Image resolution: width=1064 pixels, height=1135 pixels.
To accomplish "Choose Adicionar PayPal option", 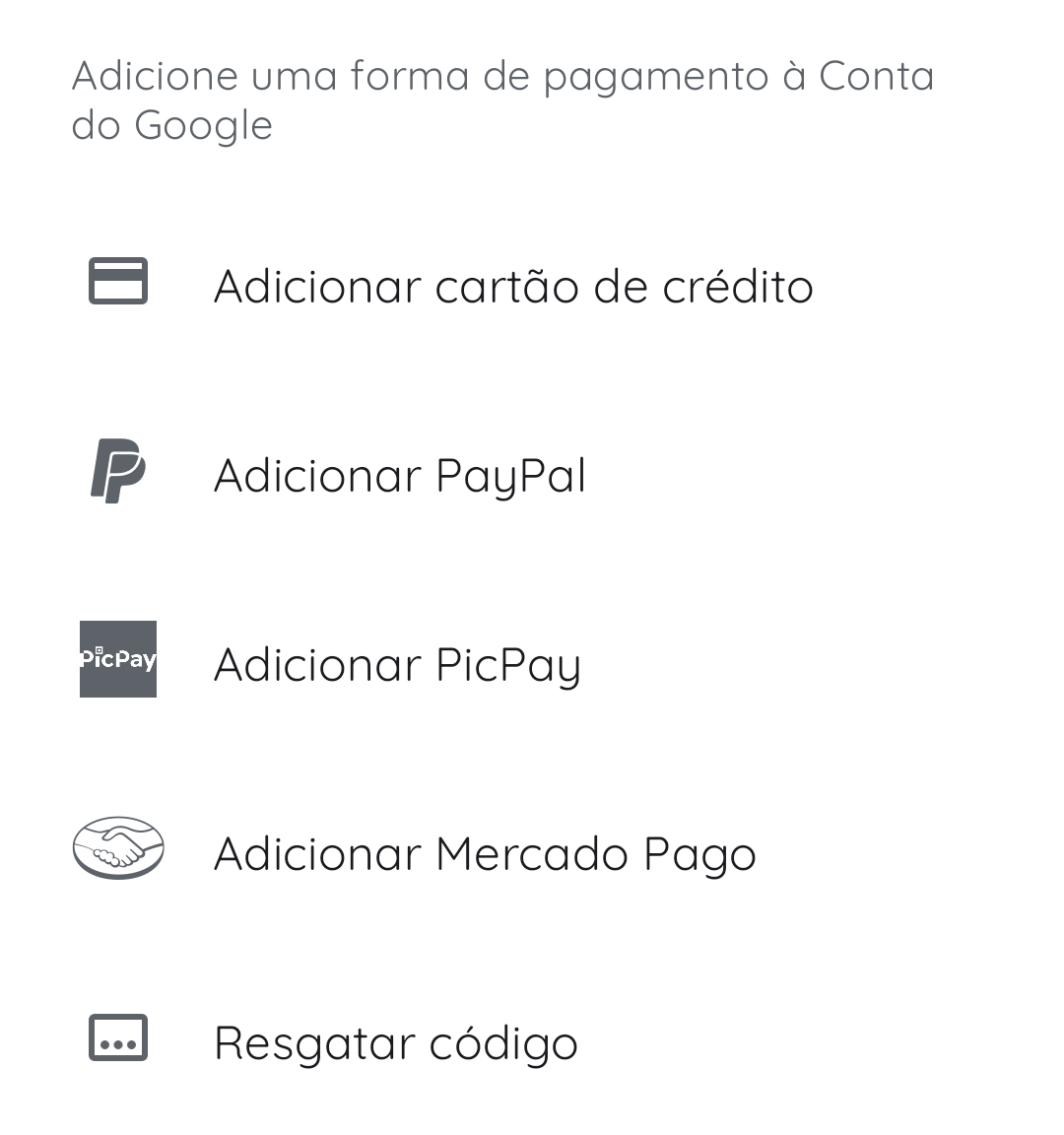I will pos(400,475).
